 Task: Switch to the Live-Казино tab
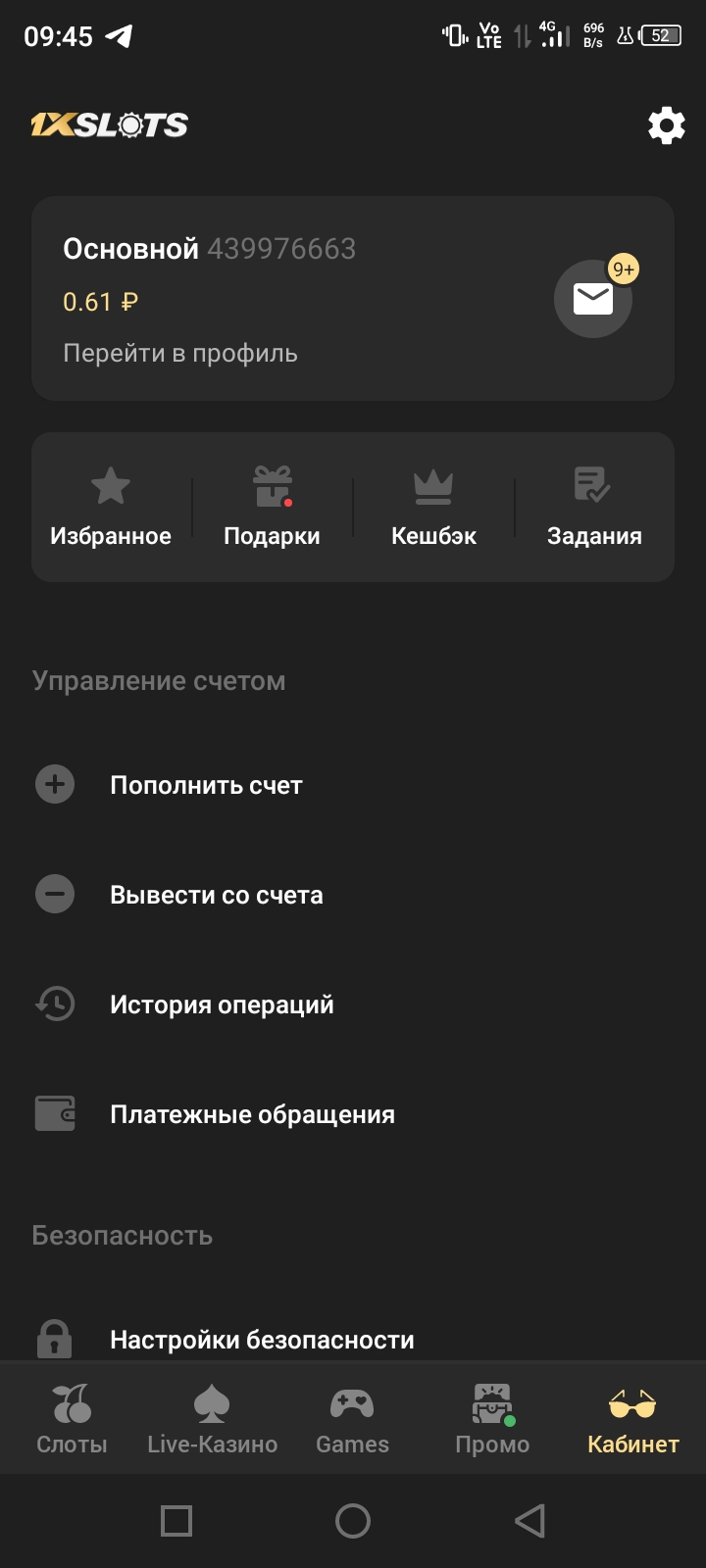(212, 1418)
